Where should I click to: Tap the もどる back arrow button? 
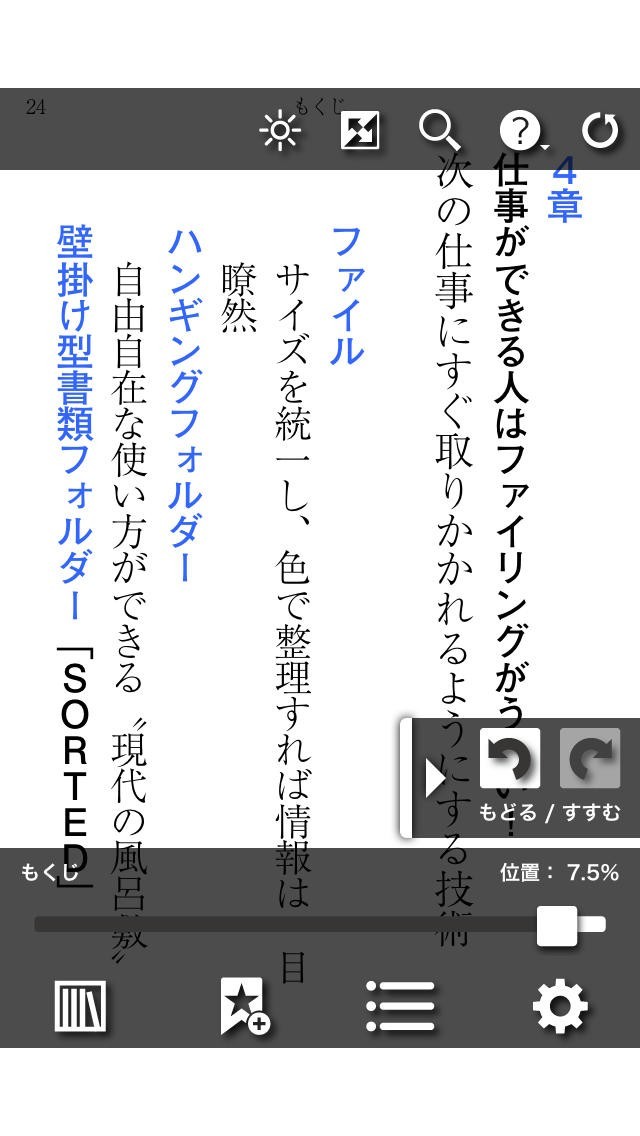[510, 758]
